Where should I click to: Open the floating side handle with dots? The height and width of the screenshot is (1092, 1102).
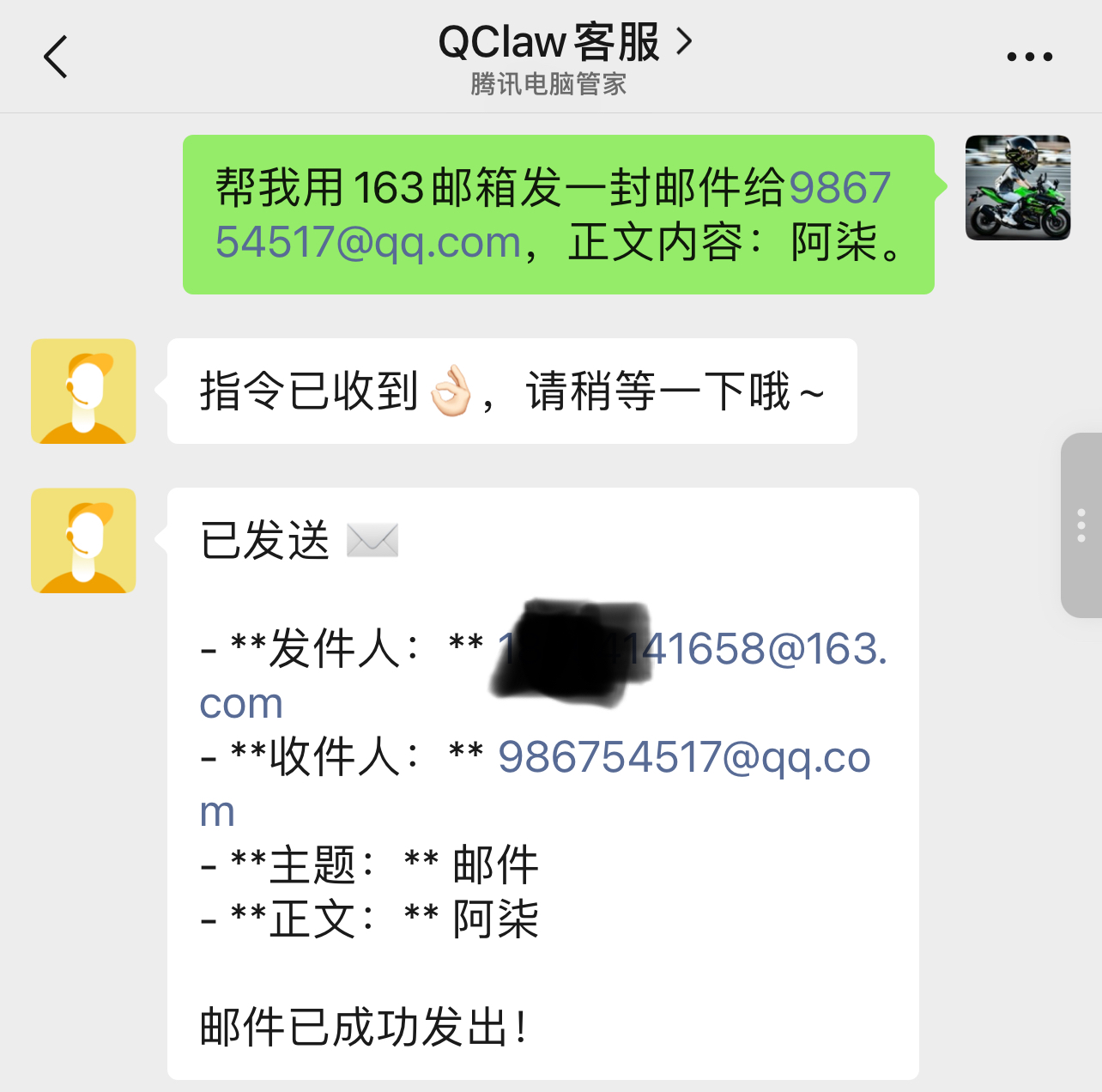1081,525
